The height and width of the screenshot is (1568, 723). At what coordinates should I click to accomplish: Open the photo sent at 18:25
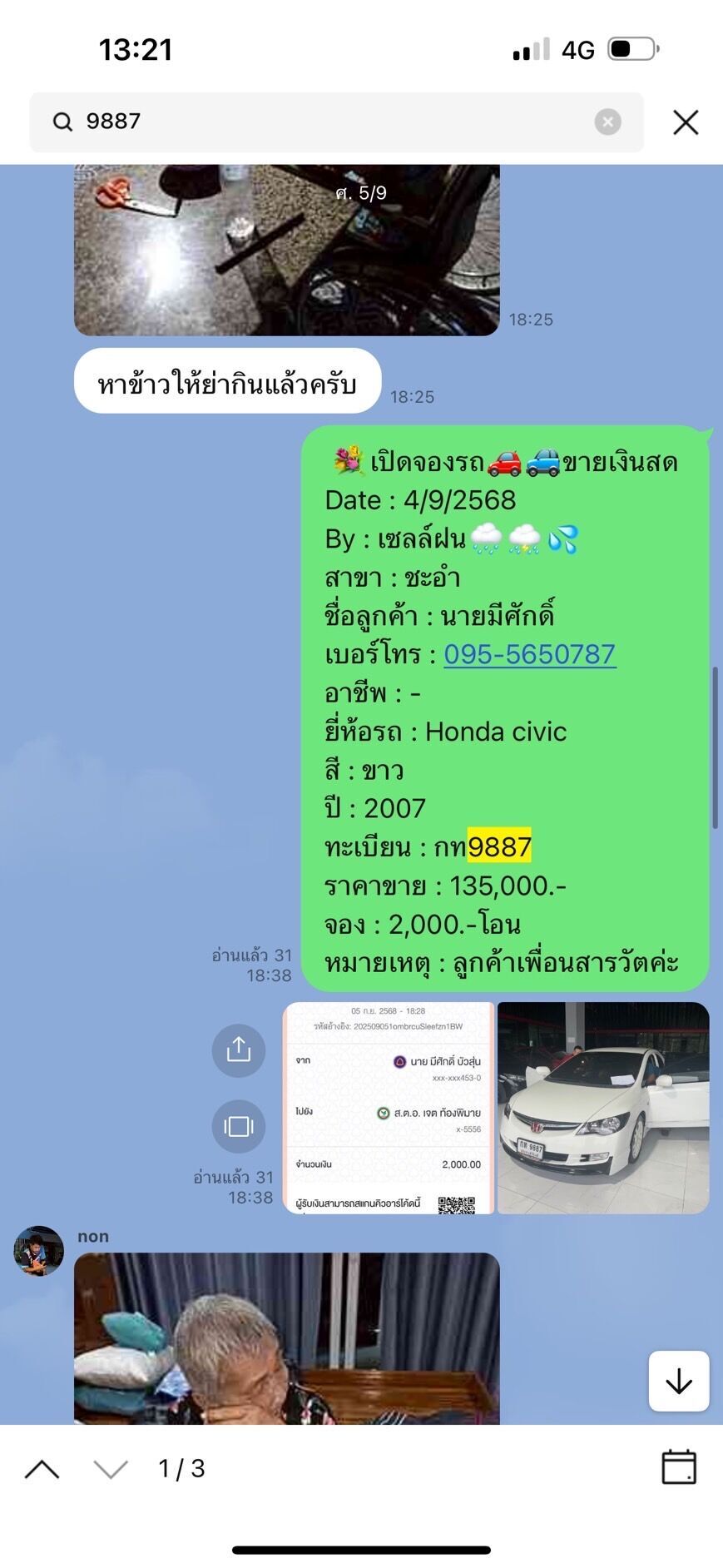(287, 250)
